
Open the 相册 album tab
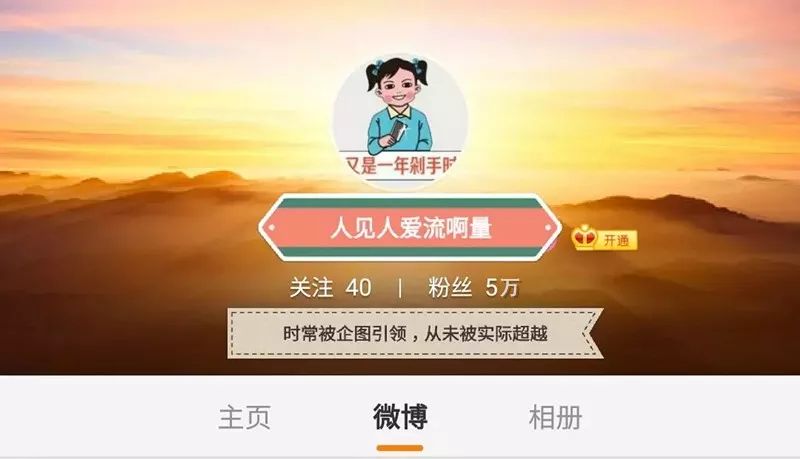(554, 417)
